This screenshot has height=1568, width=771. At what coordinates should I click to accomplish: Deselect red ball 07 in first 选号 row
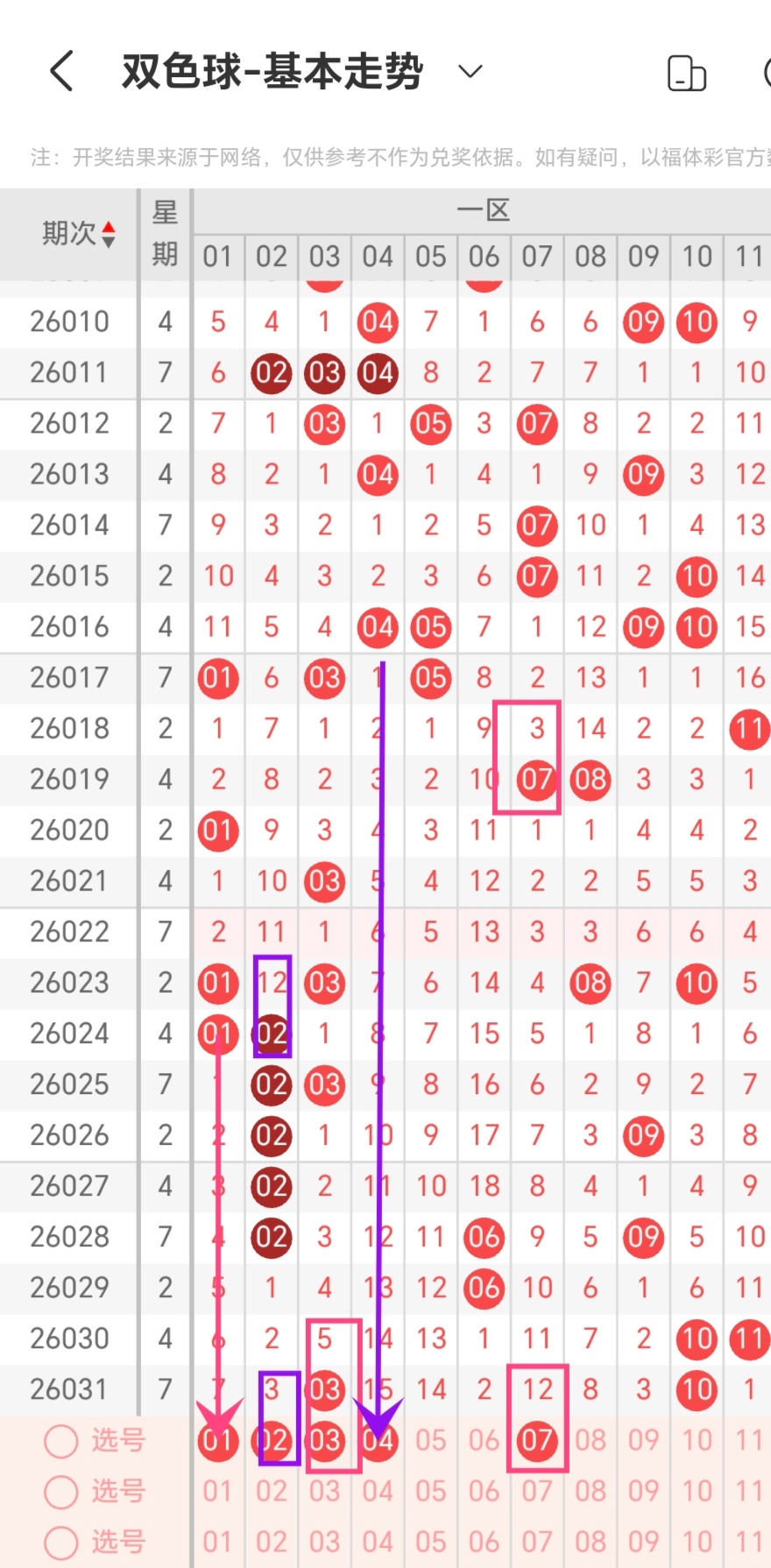(537, 1441)
